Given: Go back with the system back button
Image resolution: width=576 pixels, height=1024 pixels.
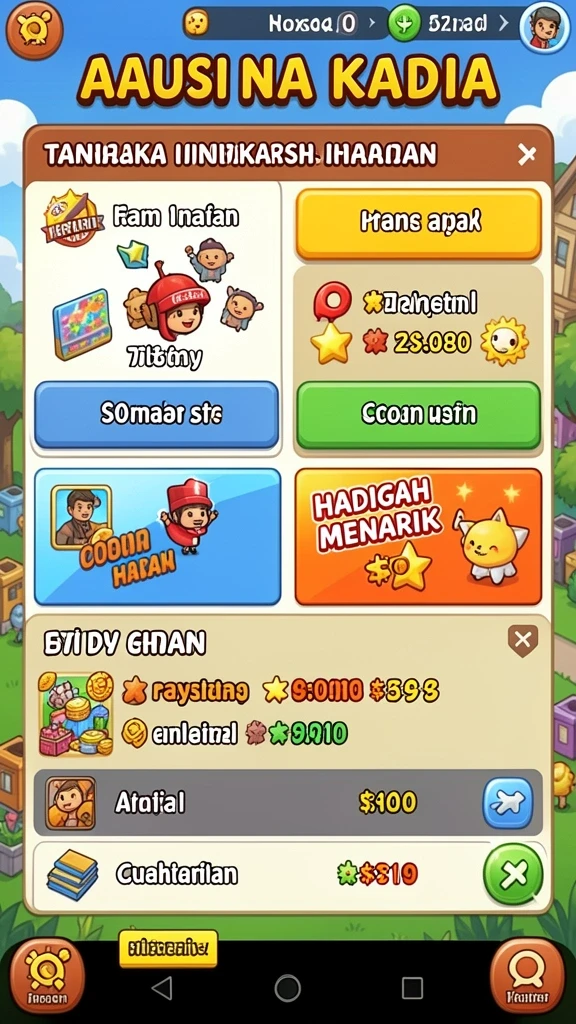Looking at the screenshot, I should click(161, 989).
